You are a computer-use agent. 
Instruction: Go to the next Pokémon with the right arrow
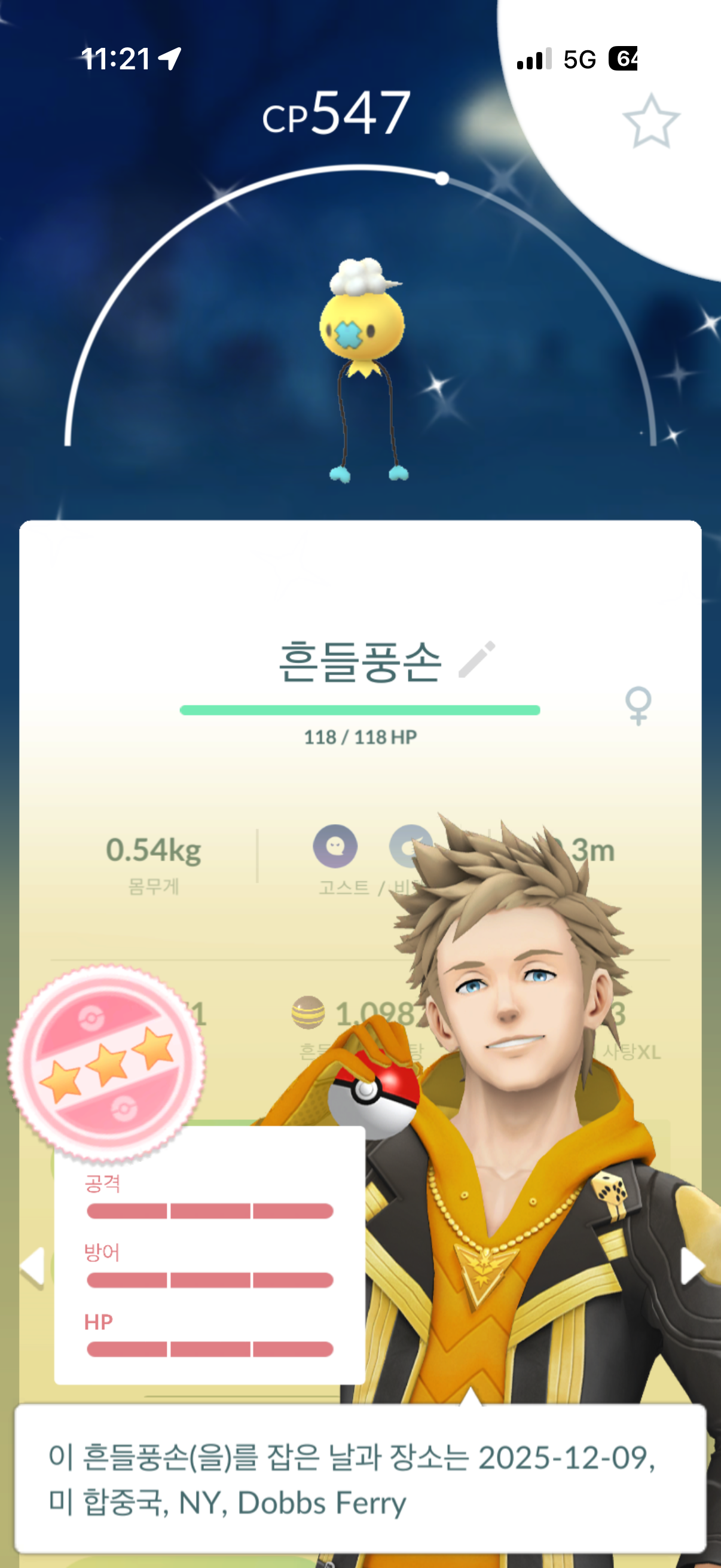coord(692,1265)
